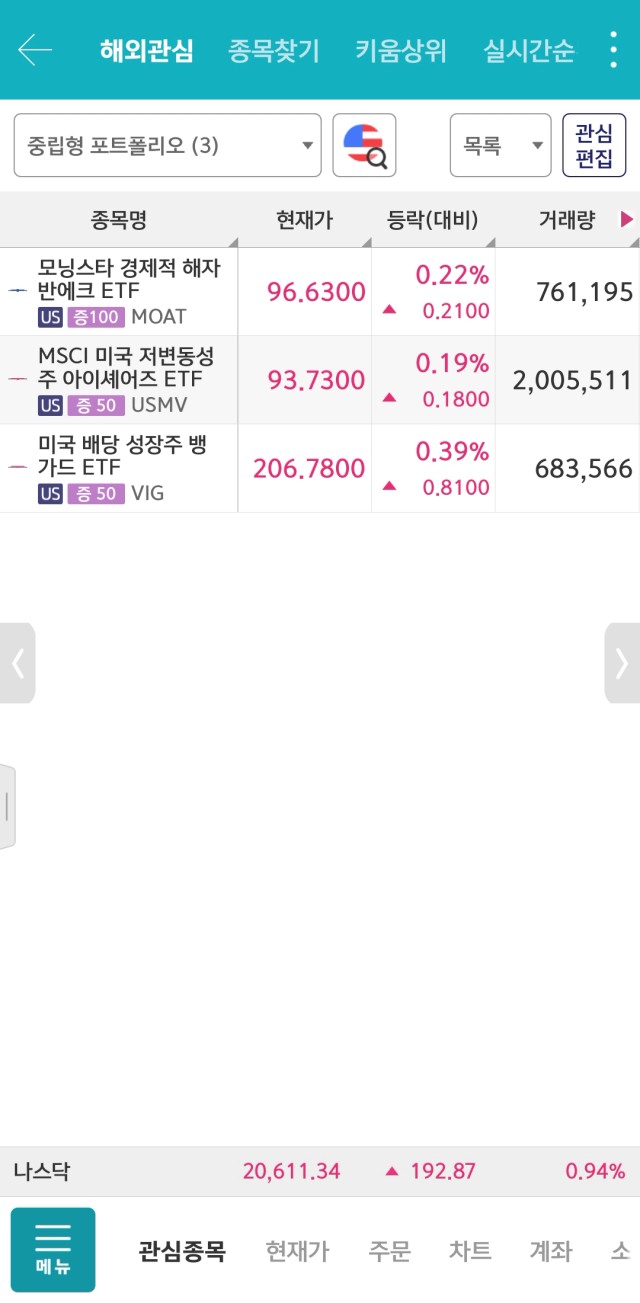This screenshot has width=640, height=1303.
Task: Go back with the arrow icon
Action: [x=35, y=50]
